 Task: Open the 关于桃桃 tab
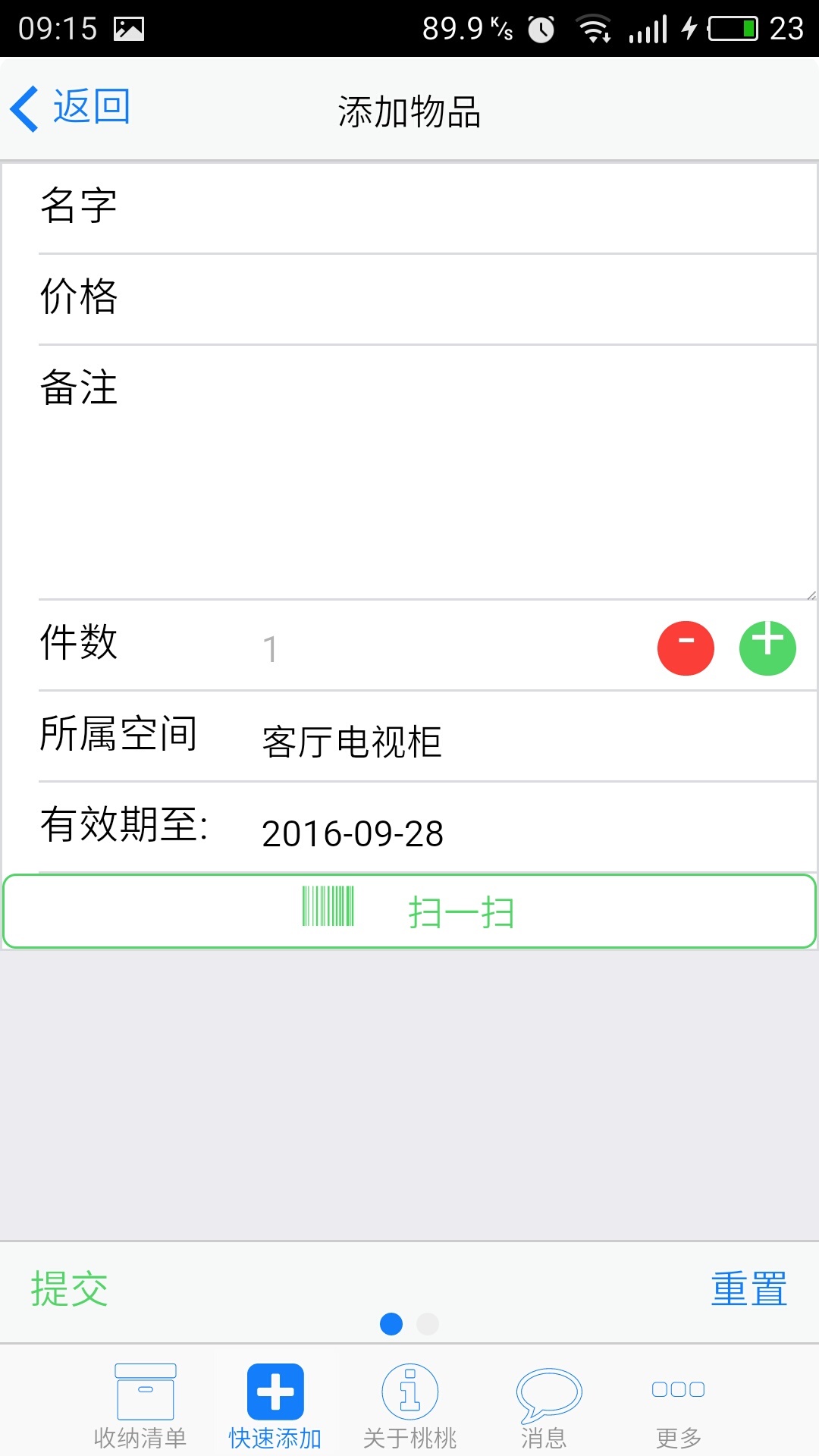click(409, 1405)
